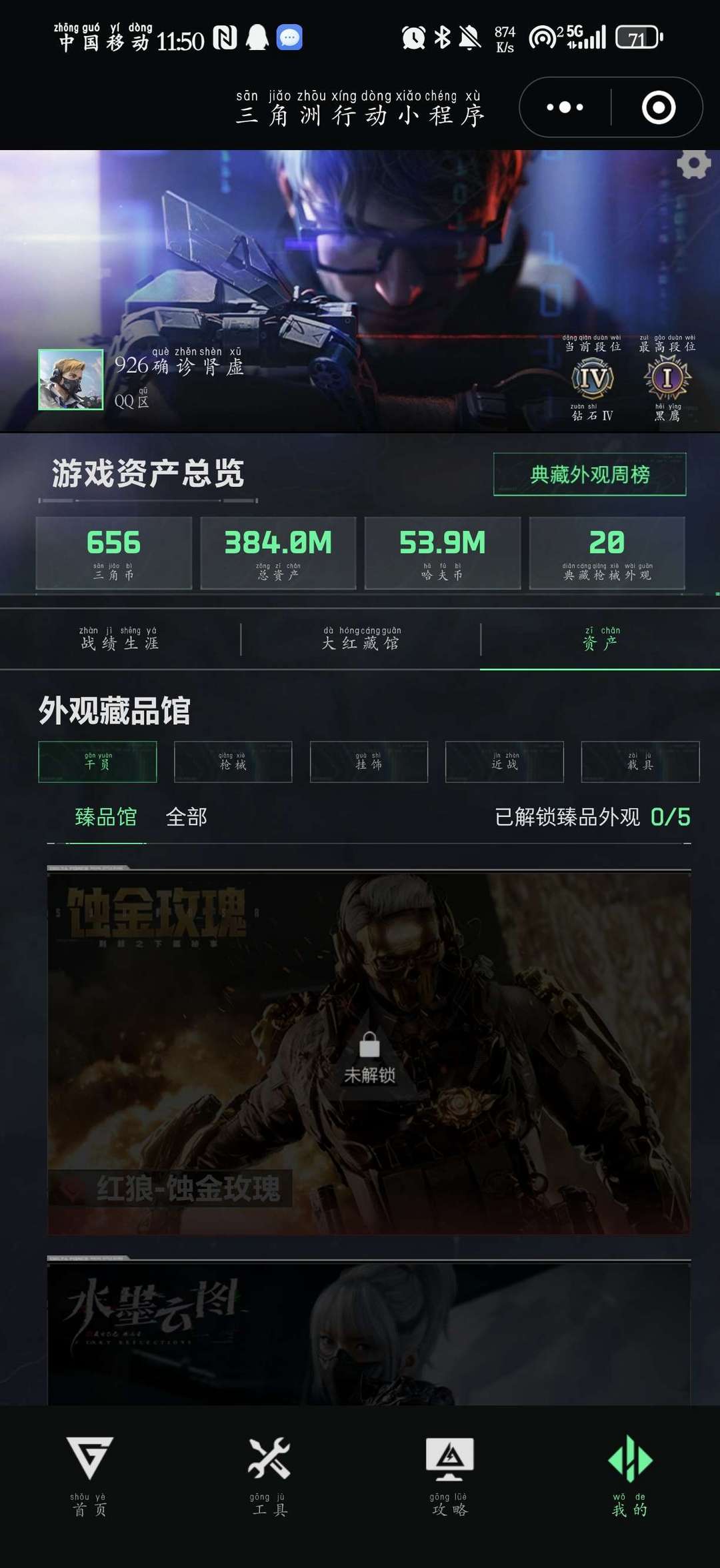Select the 挂饰 category chip
This screenshot has height=1568, width=720.
369,762
